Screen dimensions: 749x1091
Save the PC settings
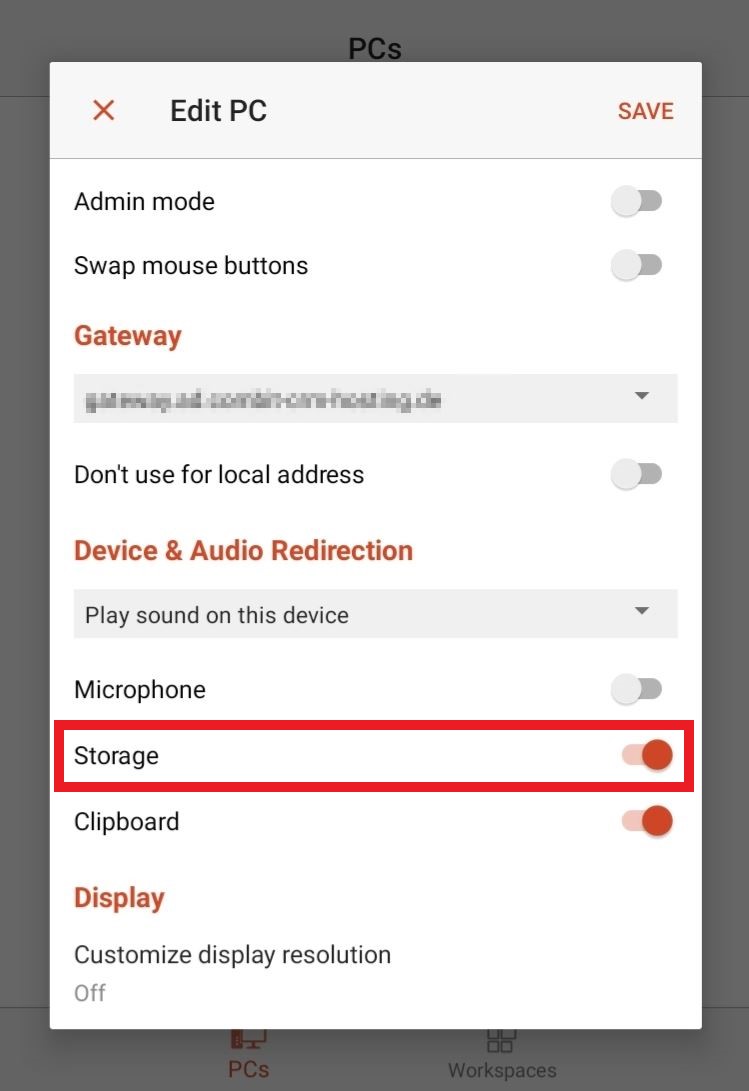click(645, 111)
